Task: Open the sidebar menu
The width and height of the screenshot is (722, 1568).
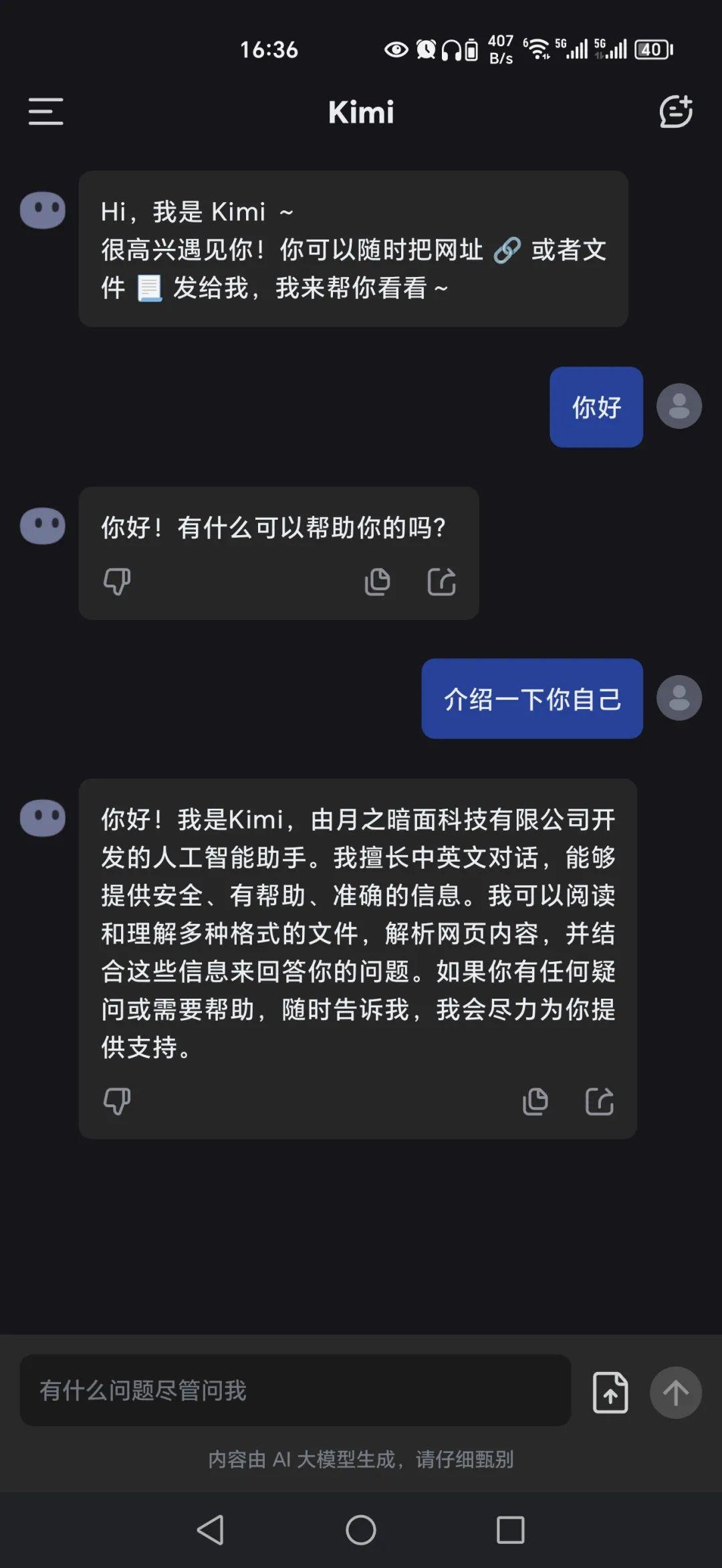Action: coord(45,112)
